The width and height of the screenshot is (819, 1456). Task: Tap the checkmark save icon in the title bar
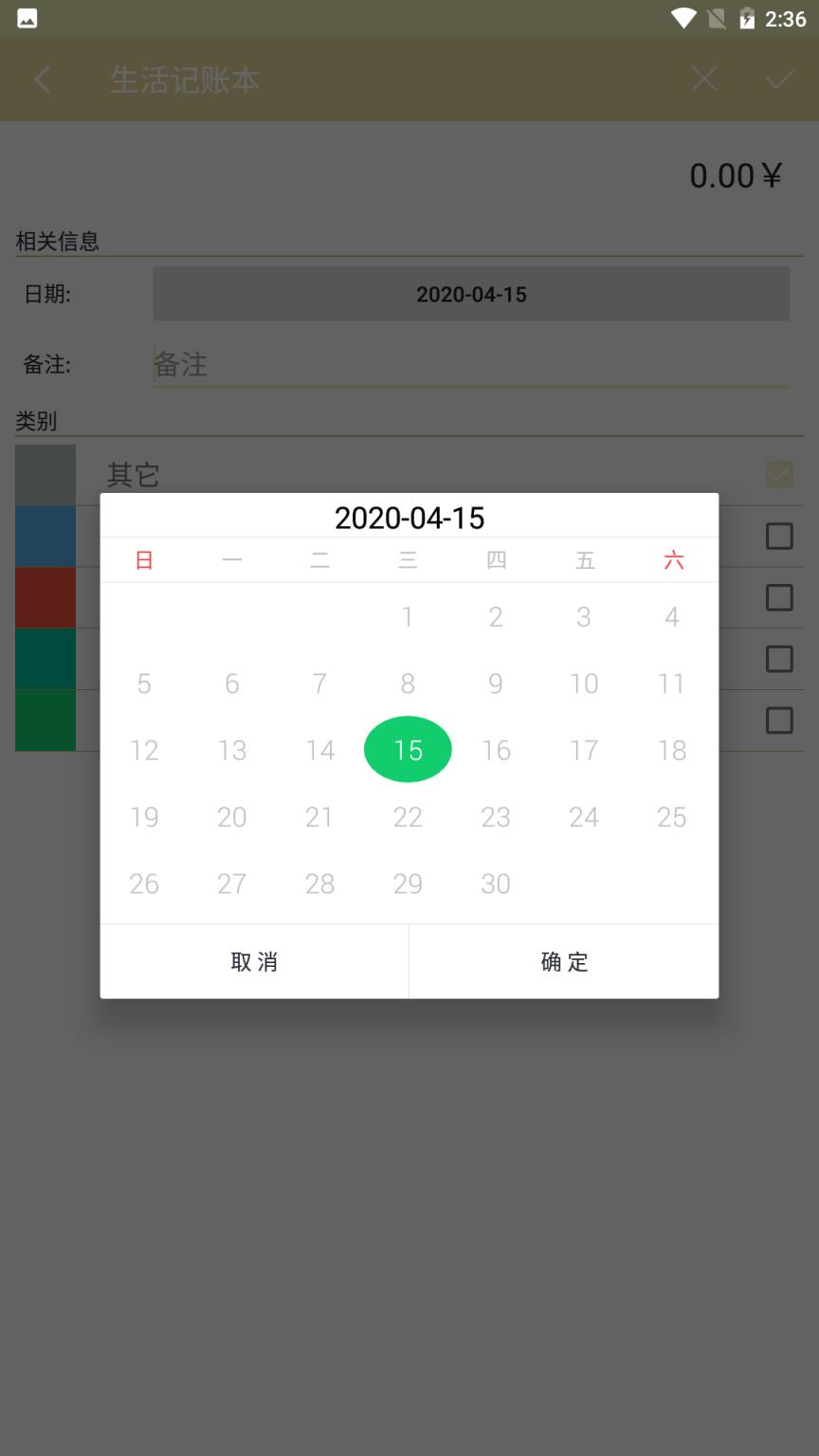(779, 79)
